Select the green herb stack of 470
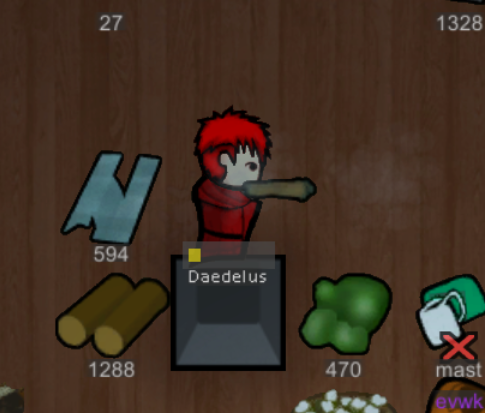The image size is (485, 413). tap(345, 313)
